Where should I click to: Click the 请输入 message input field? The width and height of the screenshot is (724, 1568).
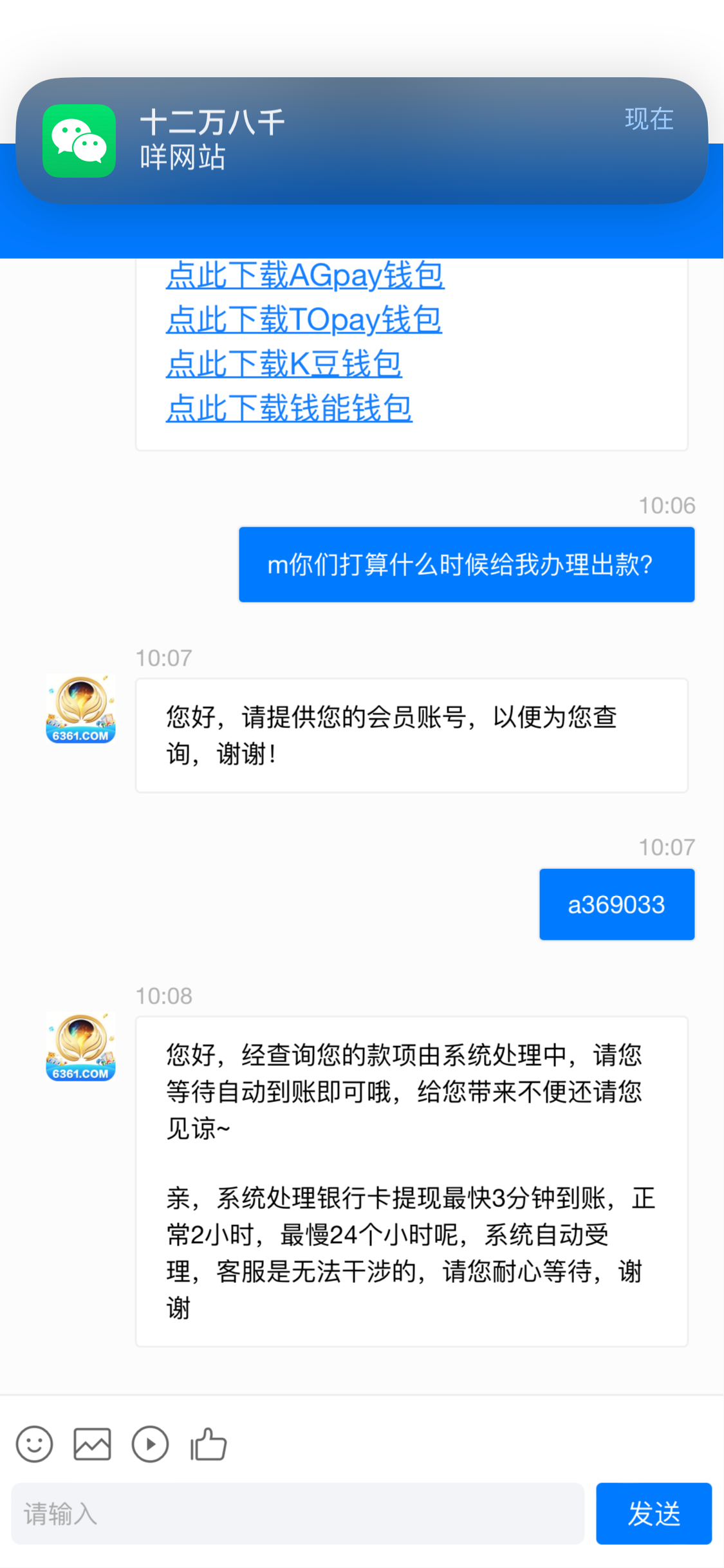coord(296,1514)
